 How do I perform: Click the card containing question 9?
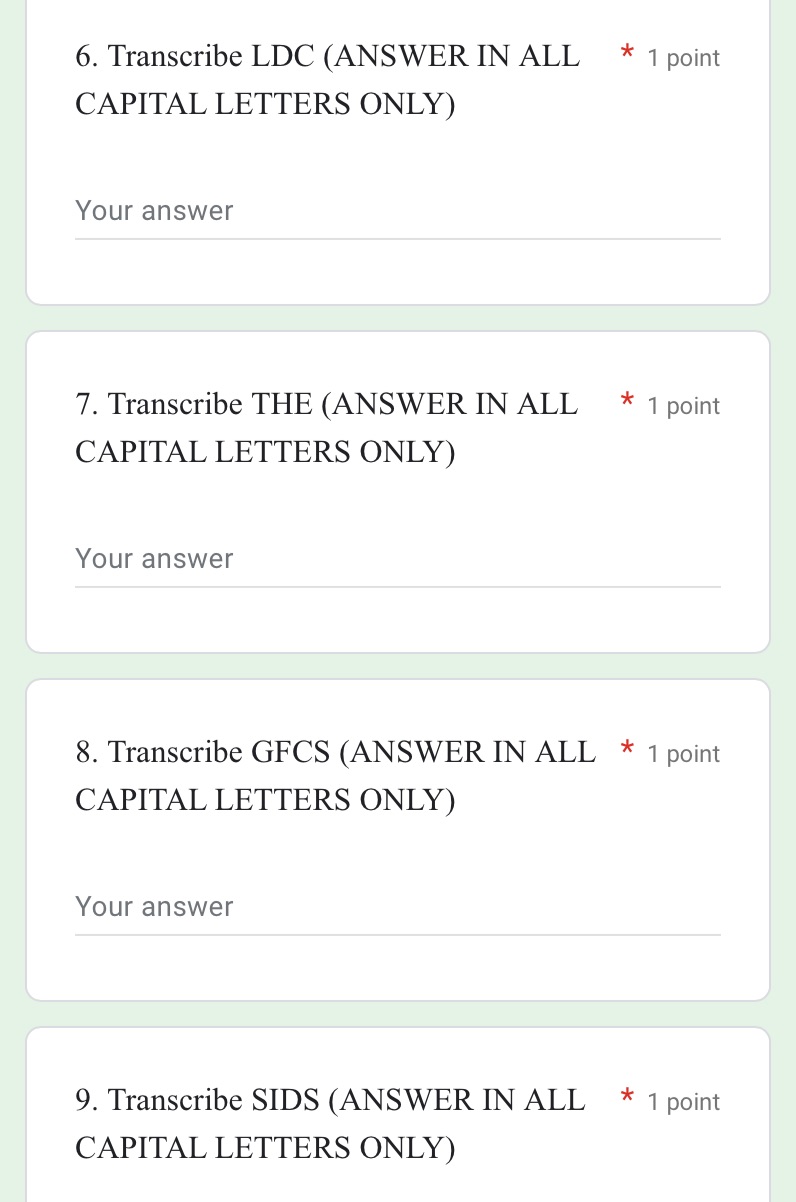397,1110
